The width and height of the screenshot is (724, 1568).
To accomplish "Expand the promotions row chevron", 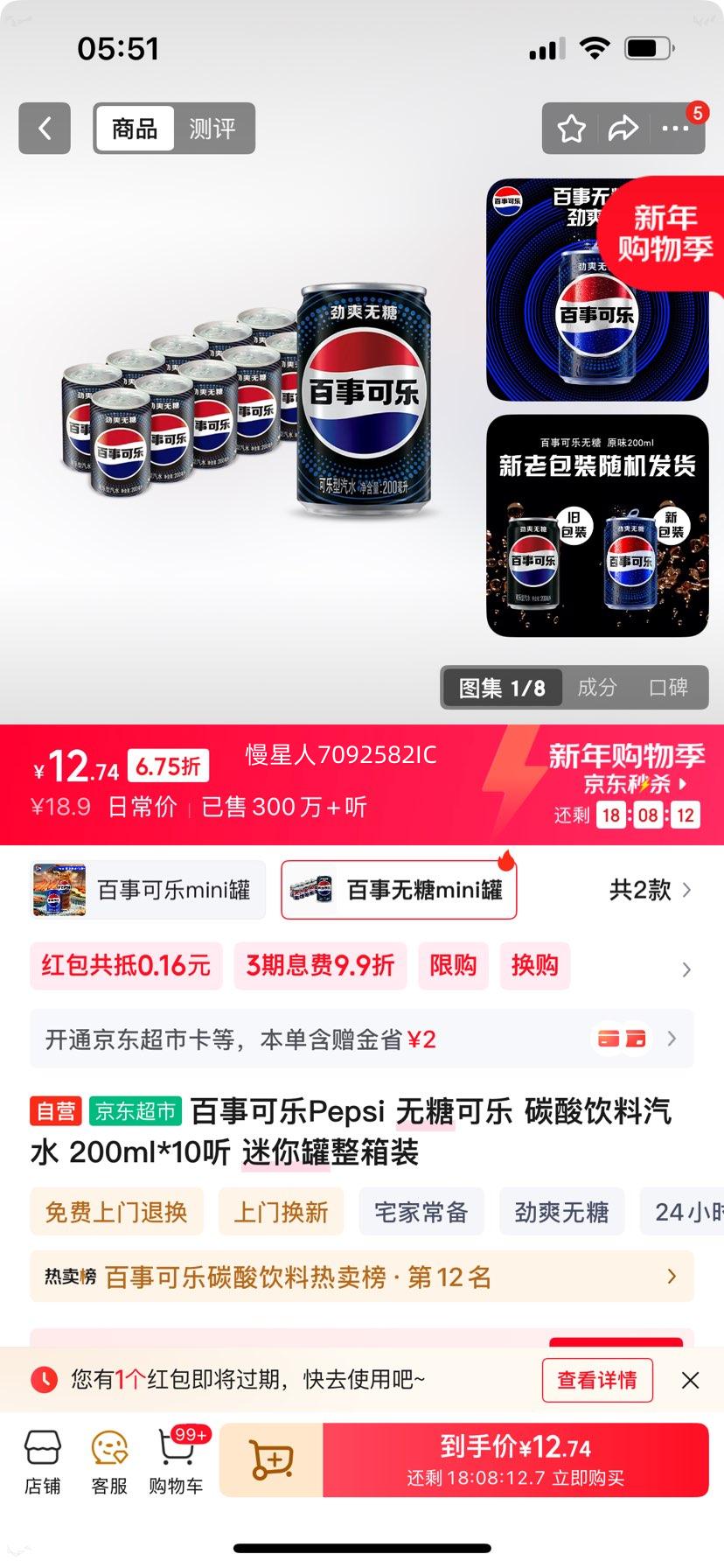I will (x=686, y=969).
